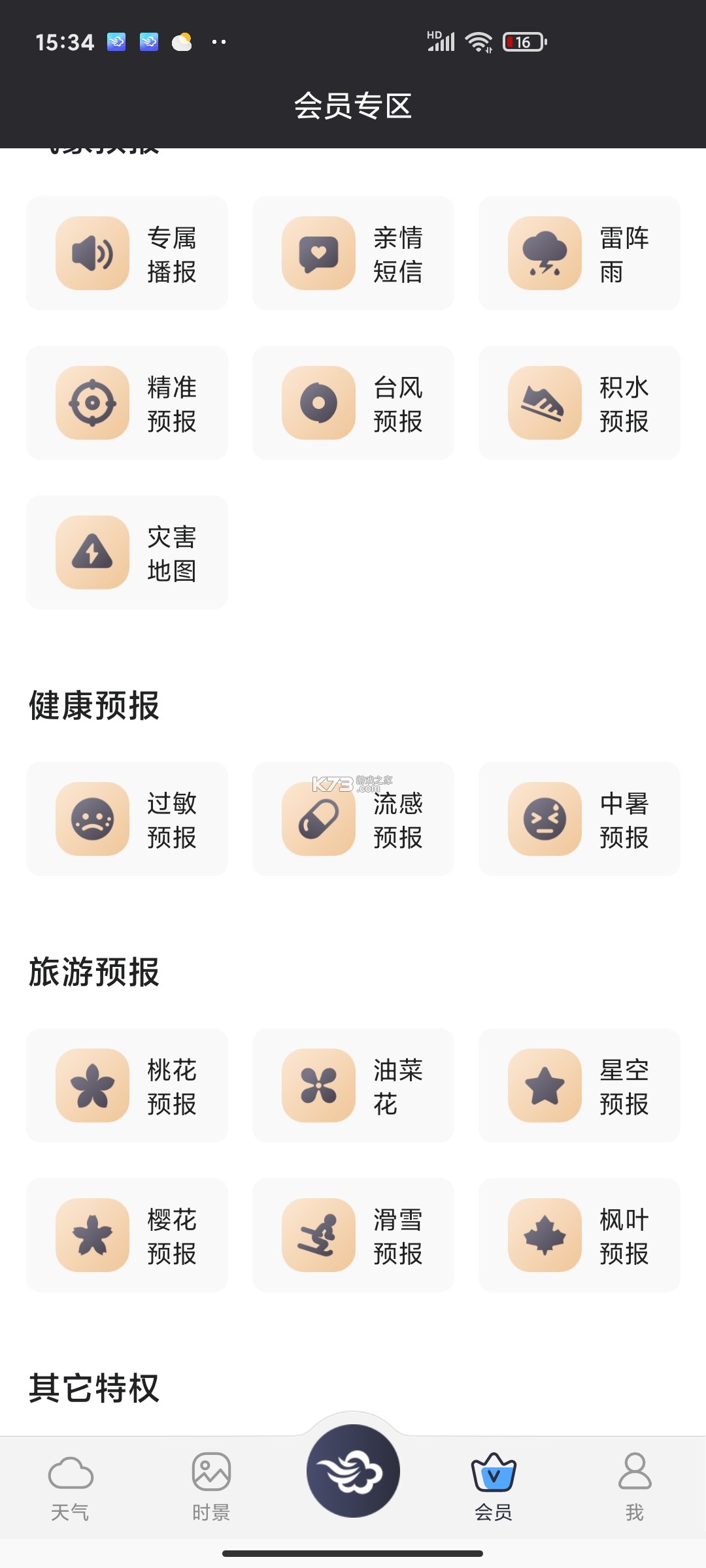Open the 流感预报 card
The height and width of the screenshot is (1568, 706).
pyautogui.click(x=353, y=819)
